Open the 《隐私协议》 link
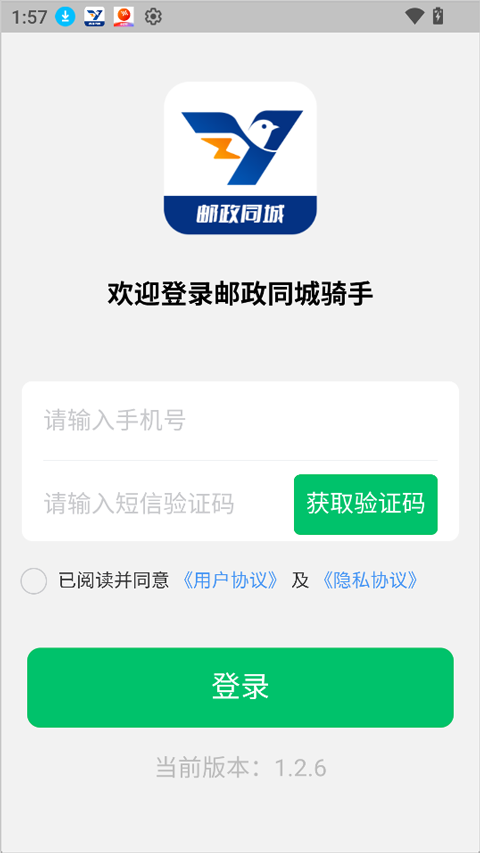 pyautogui.click(x=370, y=580)
